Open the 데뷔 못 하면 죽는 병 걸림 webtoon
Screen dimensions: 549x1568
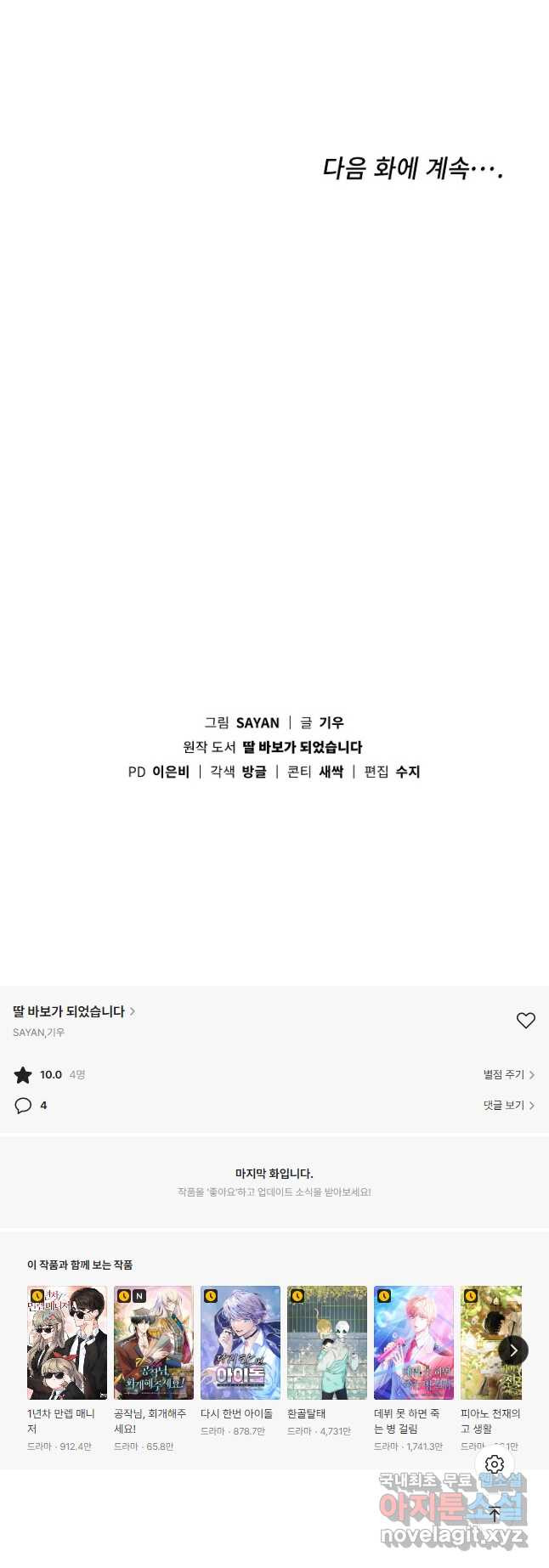click(x=413, y=1342)
